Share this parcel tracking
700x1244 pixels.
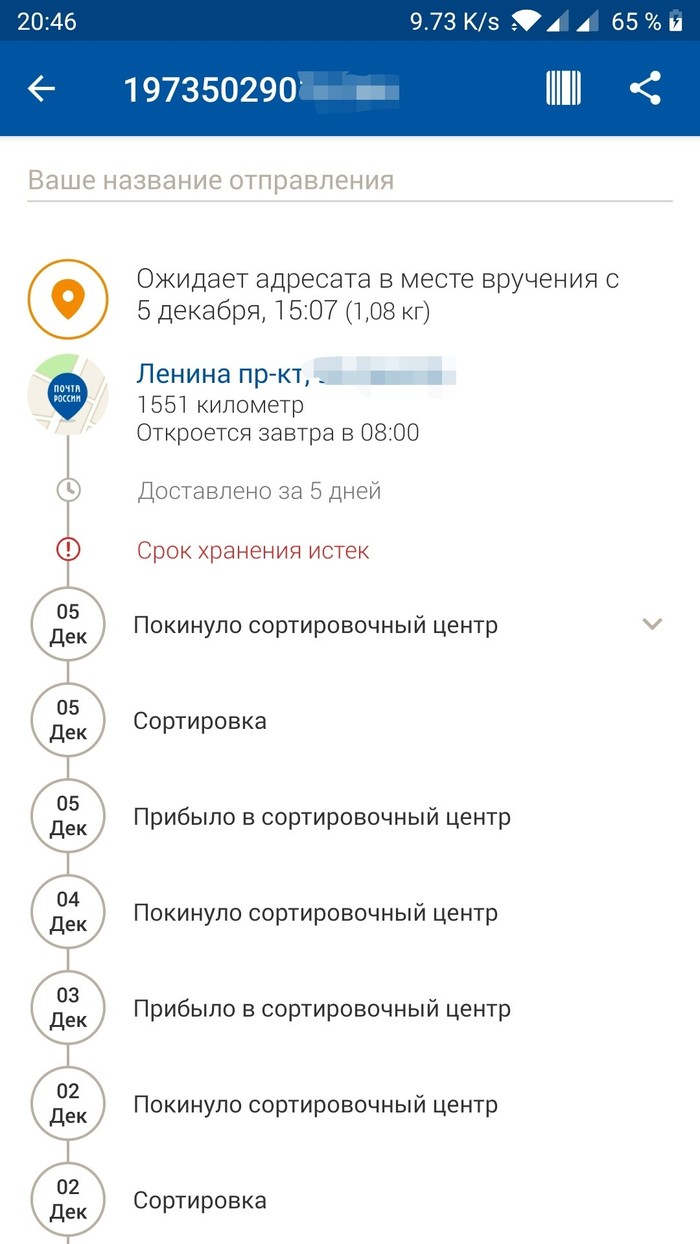(645, 89)
